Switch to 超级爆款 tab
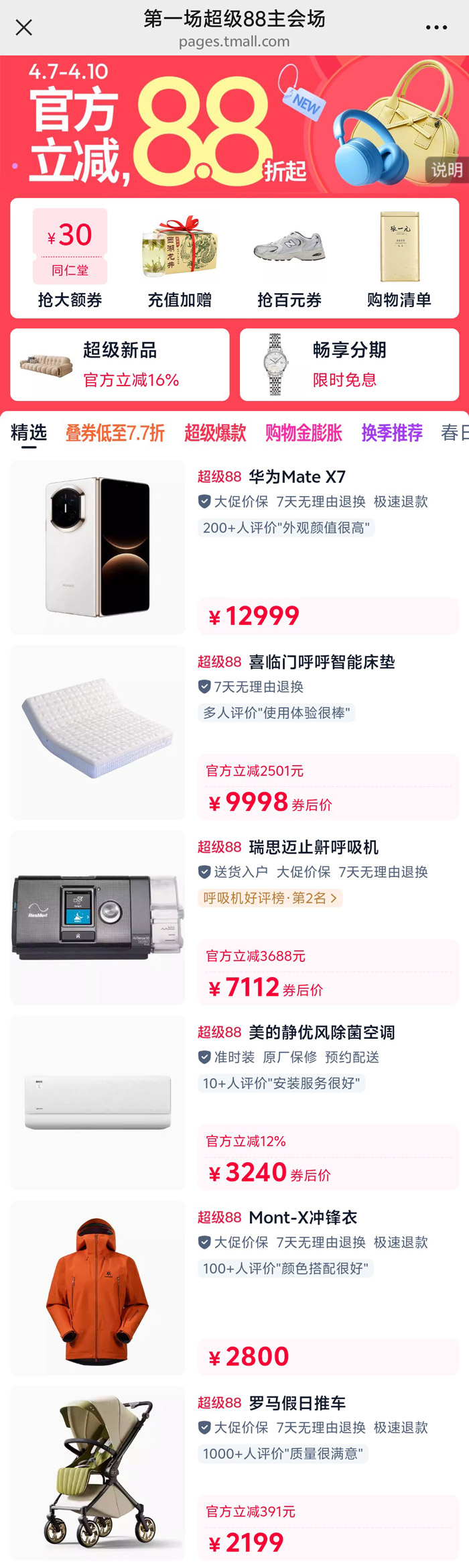The image size is (469, 1568). (x=215, y=433)
